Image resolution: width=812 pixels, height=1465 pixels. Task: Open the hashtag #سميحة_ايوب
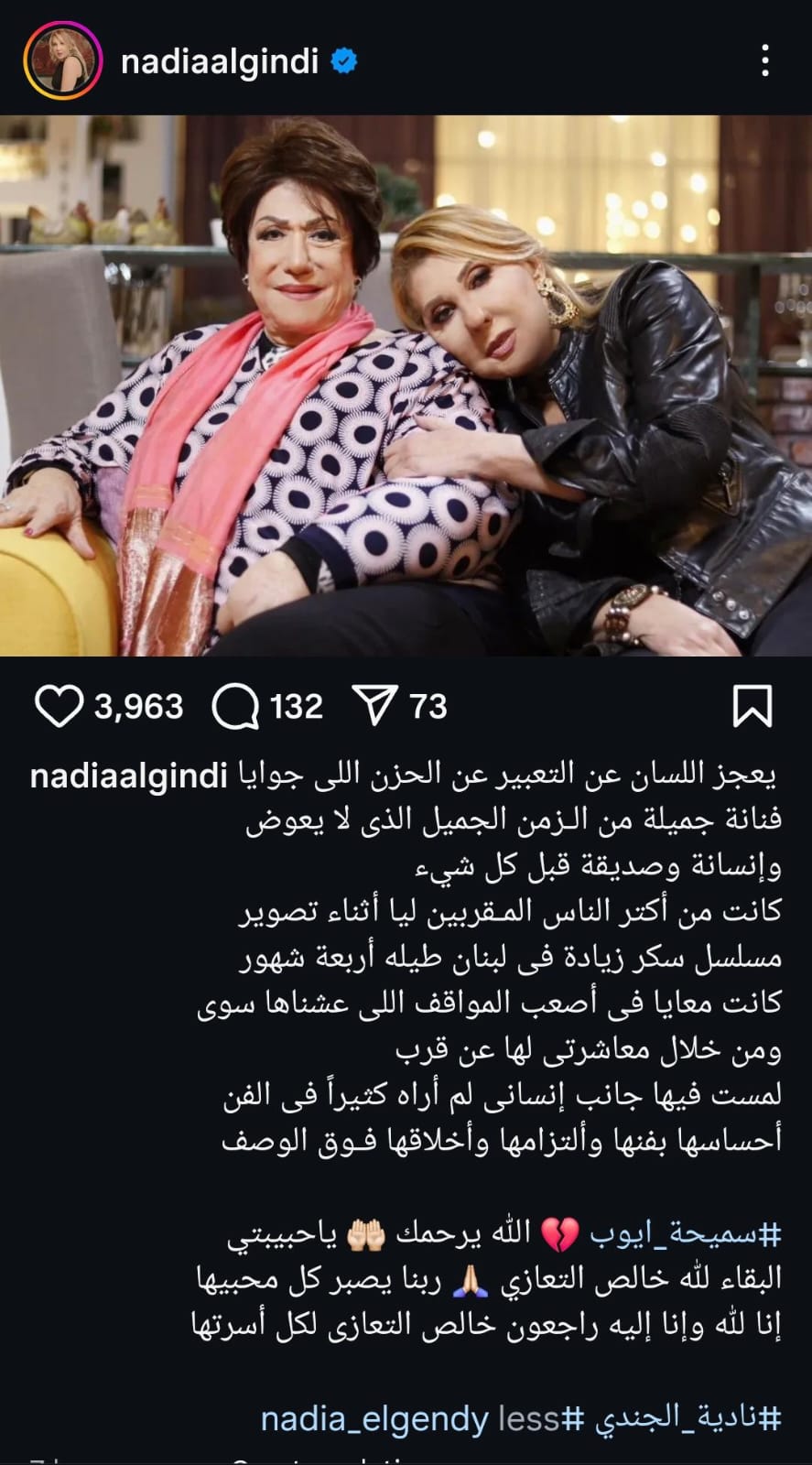(685, 1233)
